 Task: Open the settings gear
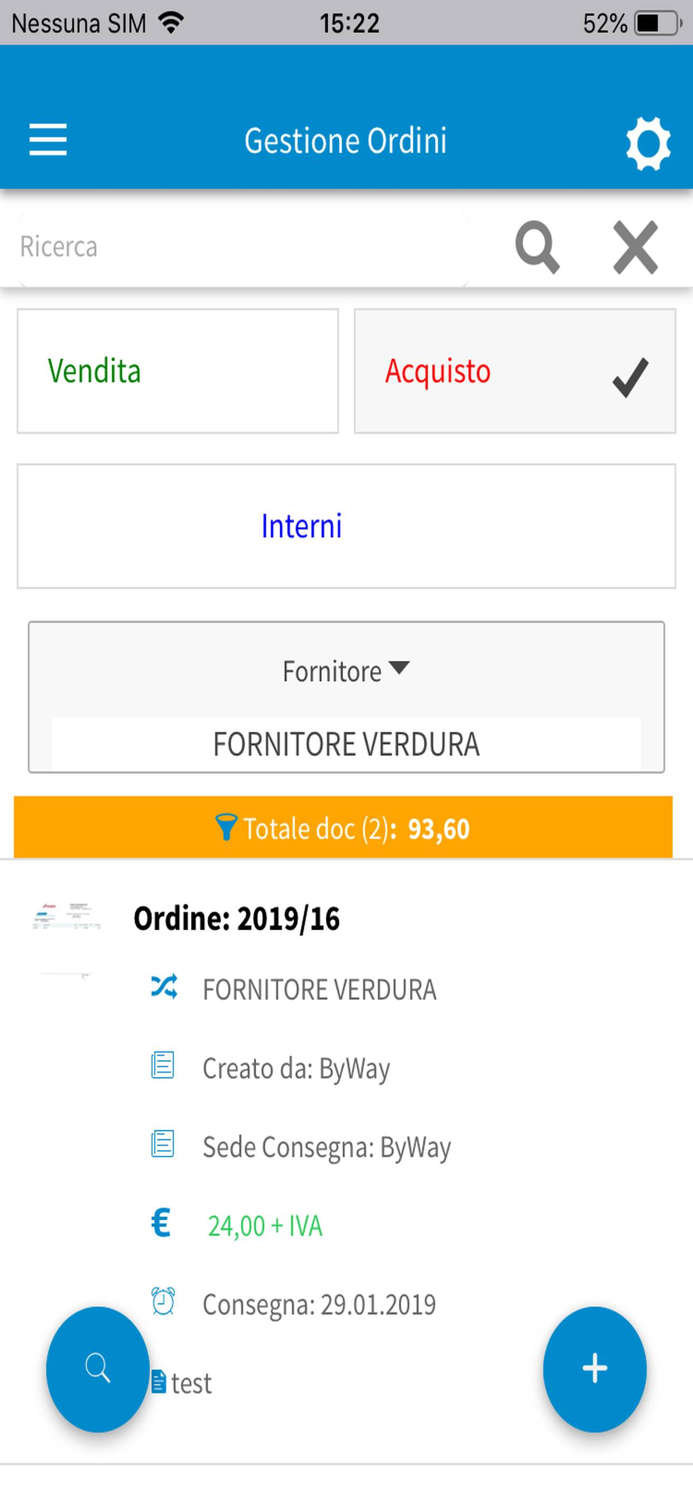coord(647,143)
